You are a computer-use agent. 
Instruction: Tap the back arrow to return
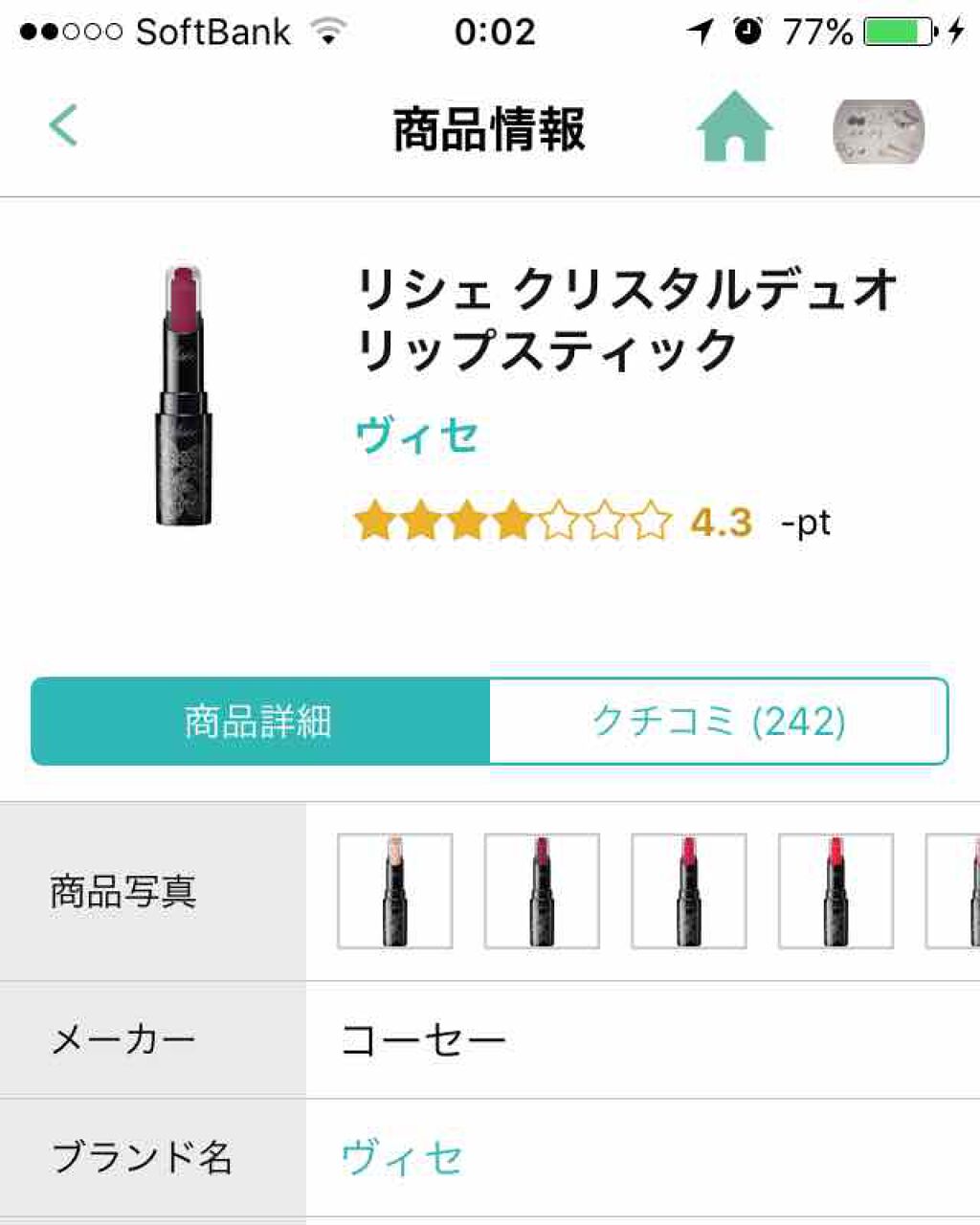(63, 126)
